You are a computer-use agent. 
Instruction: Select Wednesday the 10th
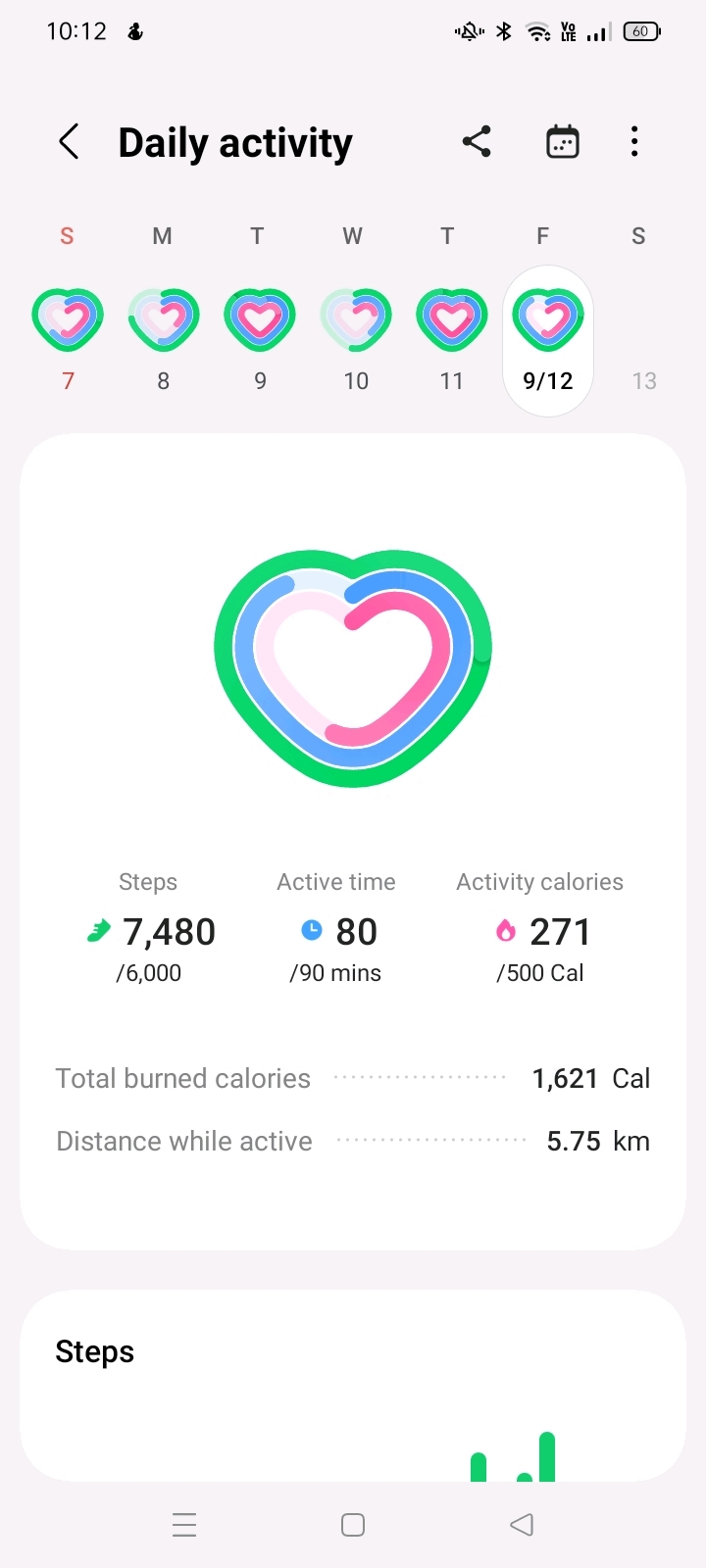356,340
